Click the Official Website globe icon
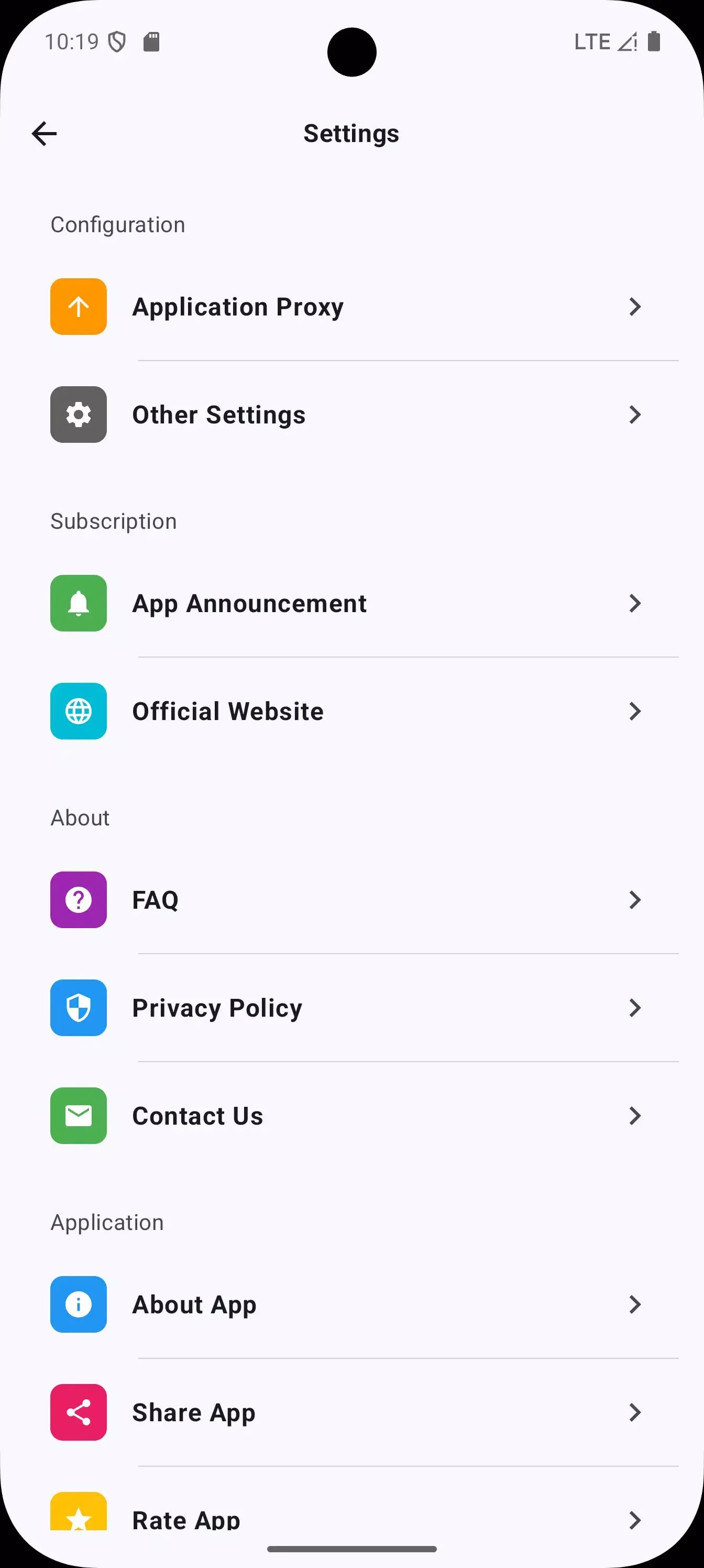Screen dimensions: 704x1568 pyautogui.click(x=78, y=711)
